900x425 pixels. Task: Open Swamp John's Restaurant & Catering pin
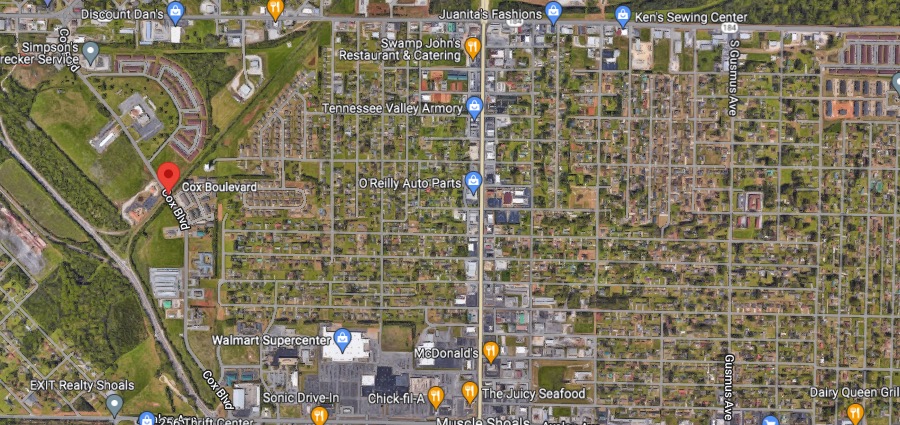(473, 47)
